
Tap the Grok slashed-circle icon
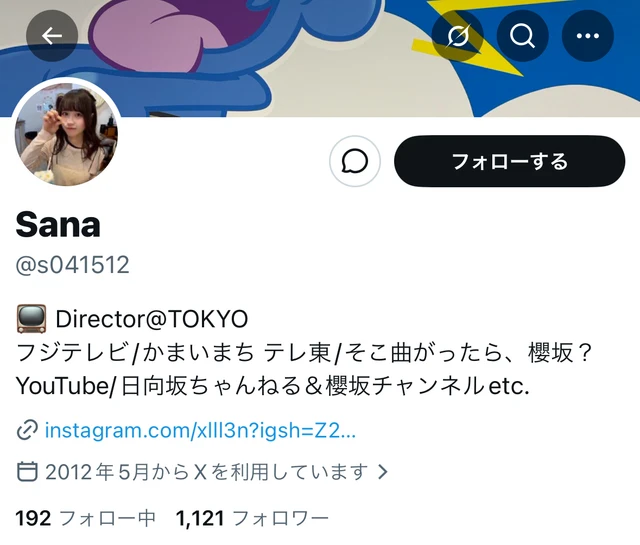(x=458, y=36)
